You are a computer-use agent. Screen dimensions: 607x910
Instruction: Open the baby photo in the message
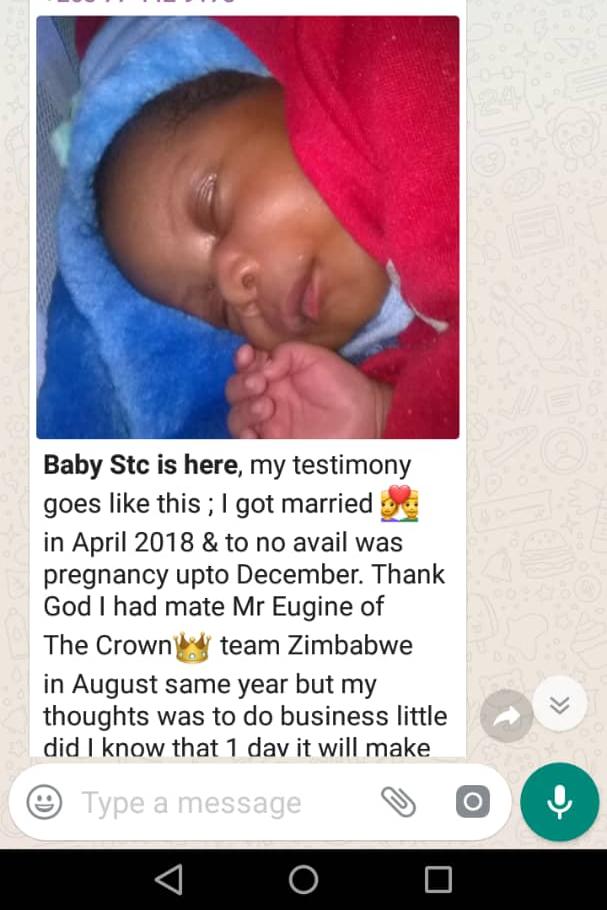pyautogui.click(x=248, y=228)
